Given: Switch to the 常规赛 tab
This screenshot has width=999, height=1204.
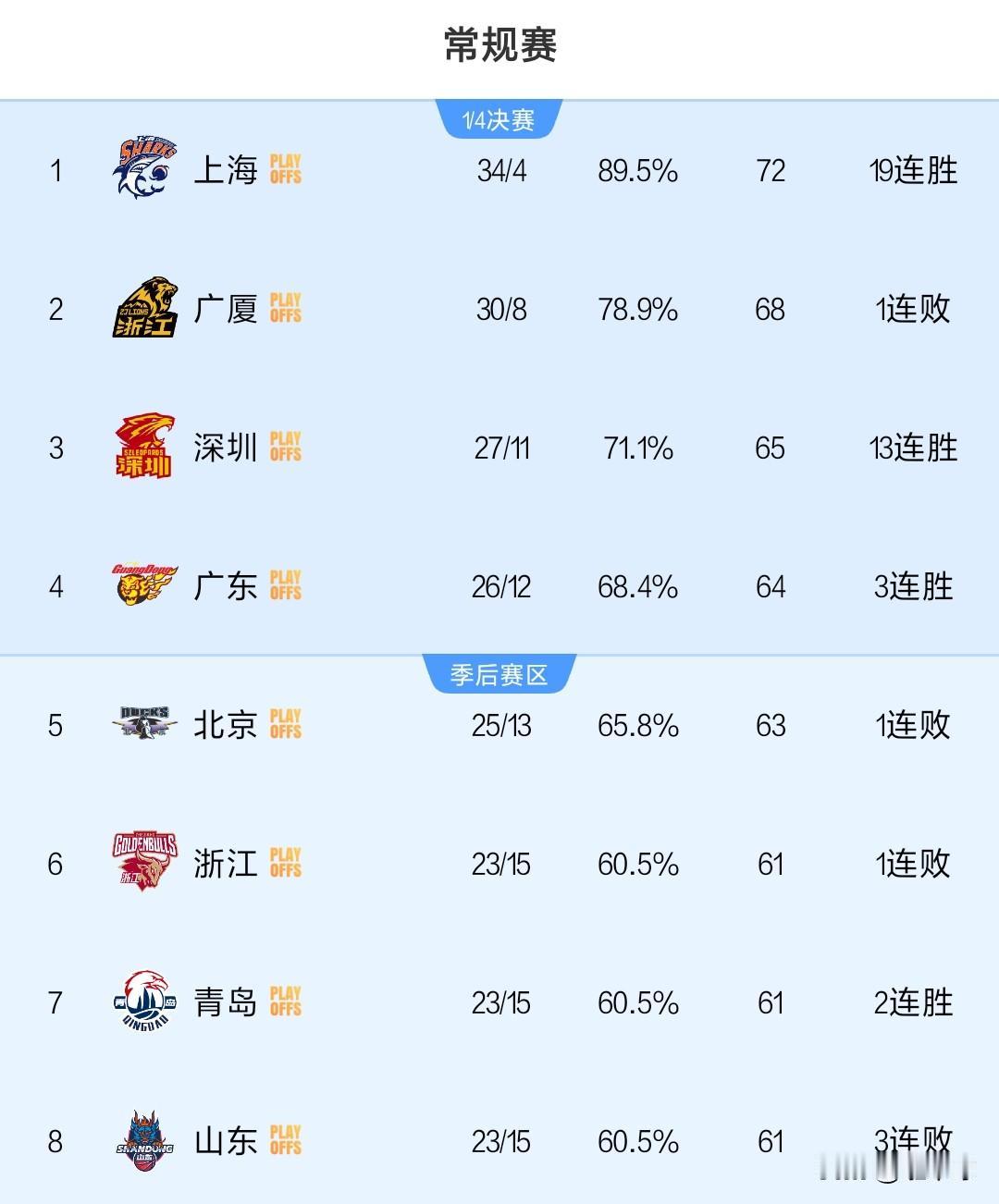Looking at the screenshot, I should tap(499, 42).
